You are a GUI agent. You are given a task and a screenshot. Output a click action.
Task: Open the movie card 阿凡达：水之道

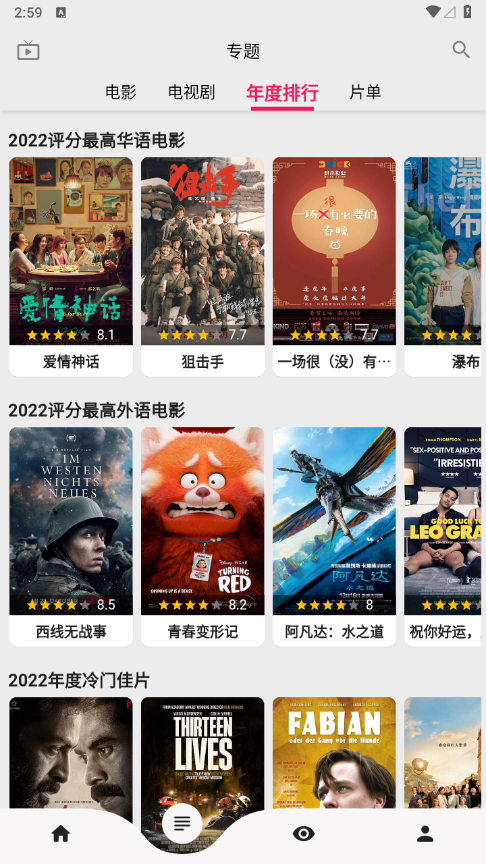coord(334,537)
